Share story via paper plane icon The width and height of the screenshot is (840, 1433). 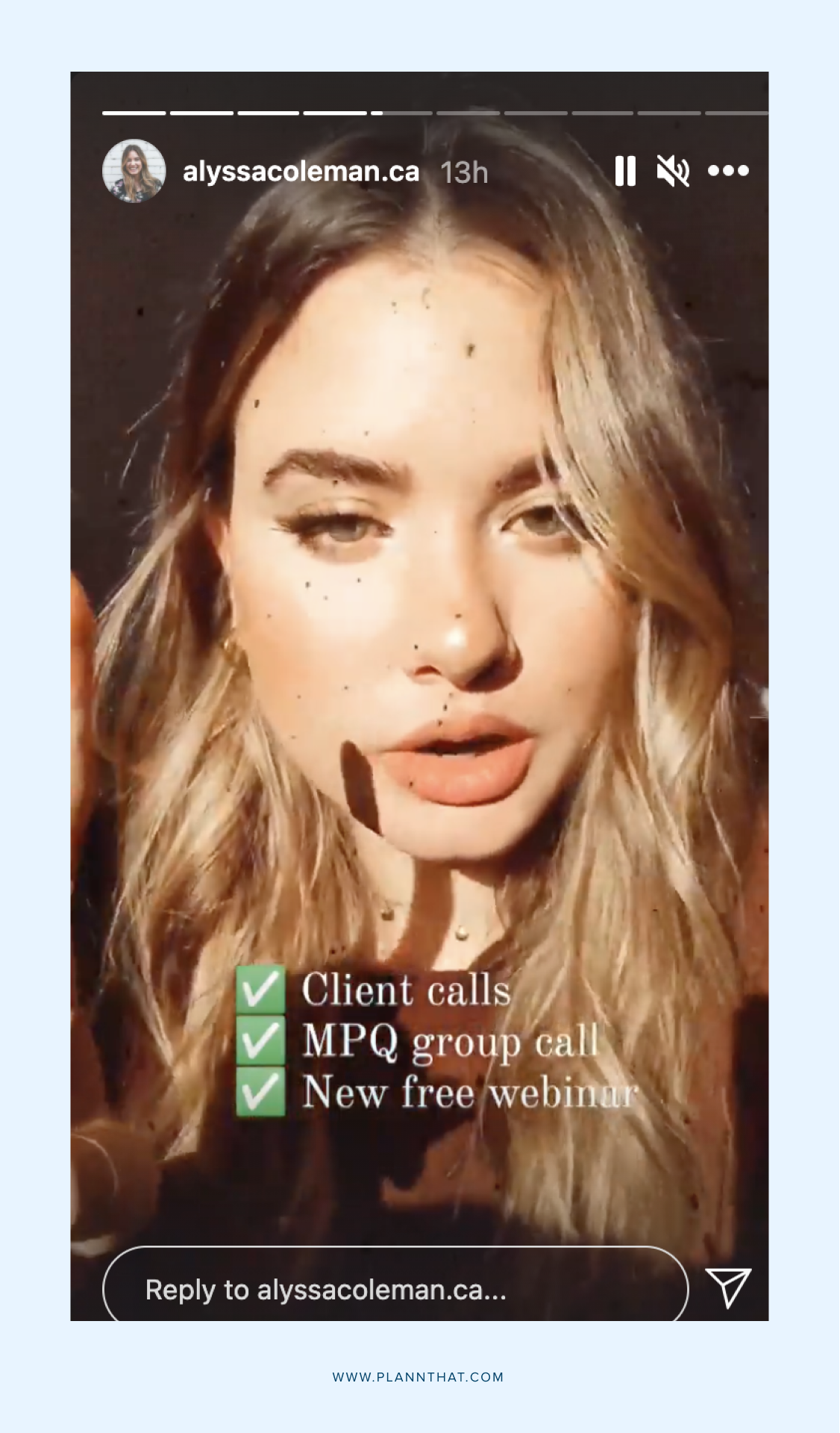tap(727, 1287)
